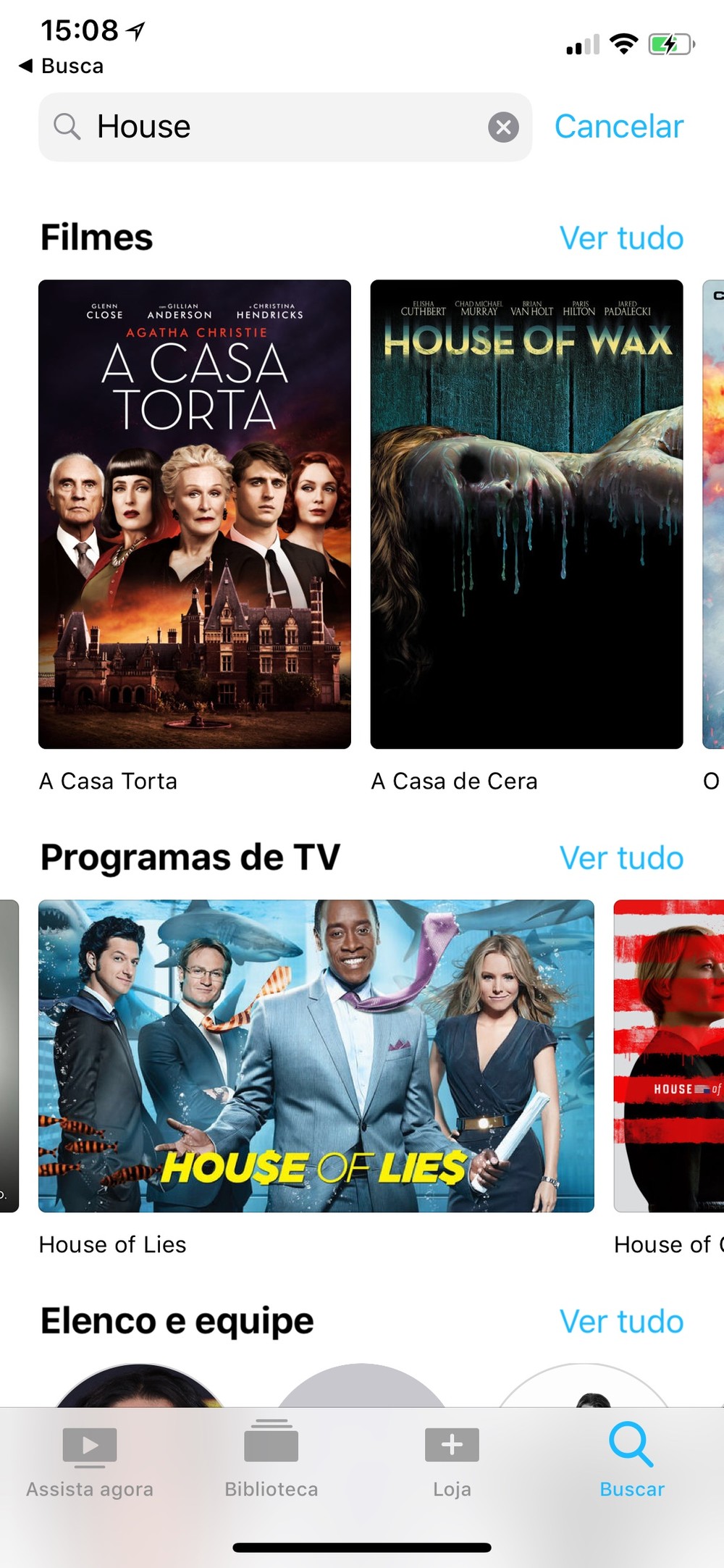Clear the House search text
The height and width of the screenshot is (1568, 724).
(x=503, y=127)
